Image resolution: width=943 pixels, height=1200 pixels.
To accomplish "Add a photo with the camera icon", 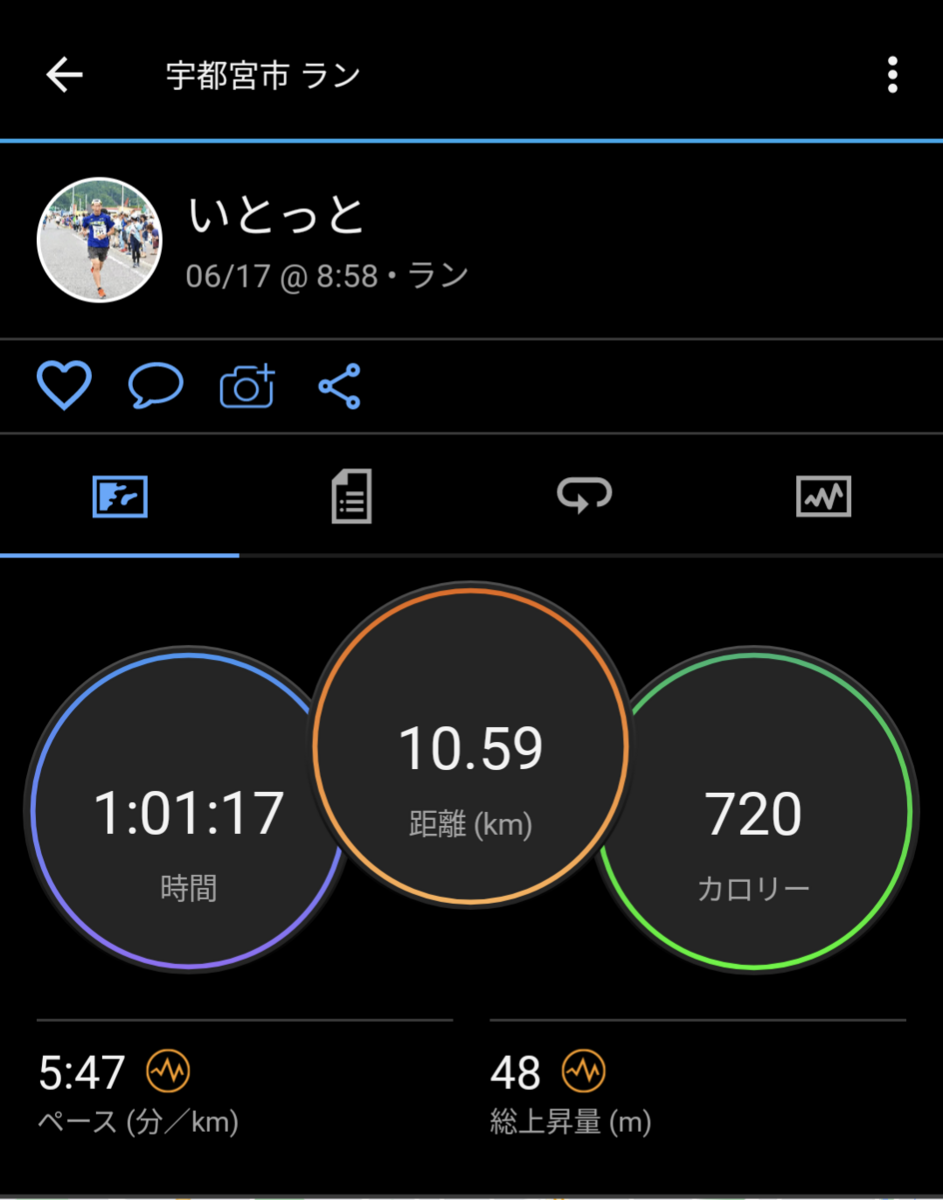I will [x=247, y=386].
